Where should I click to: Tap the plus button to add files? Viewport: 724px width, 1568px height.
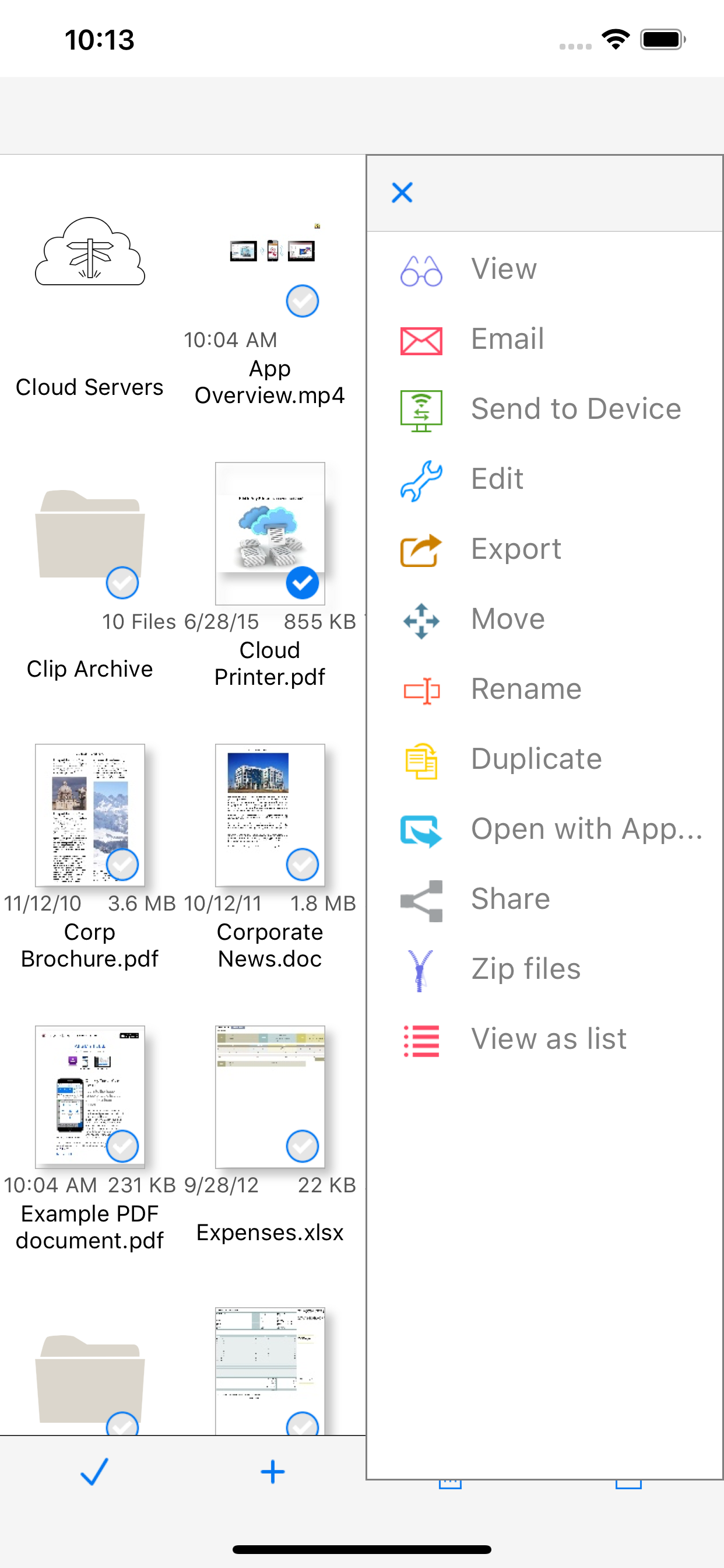point(272,1471)
